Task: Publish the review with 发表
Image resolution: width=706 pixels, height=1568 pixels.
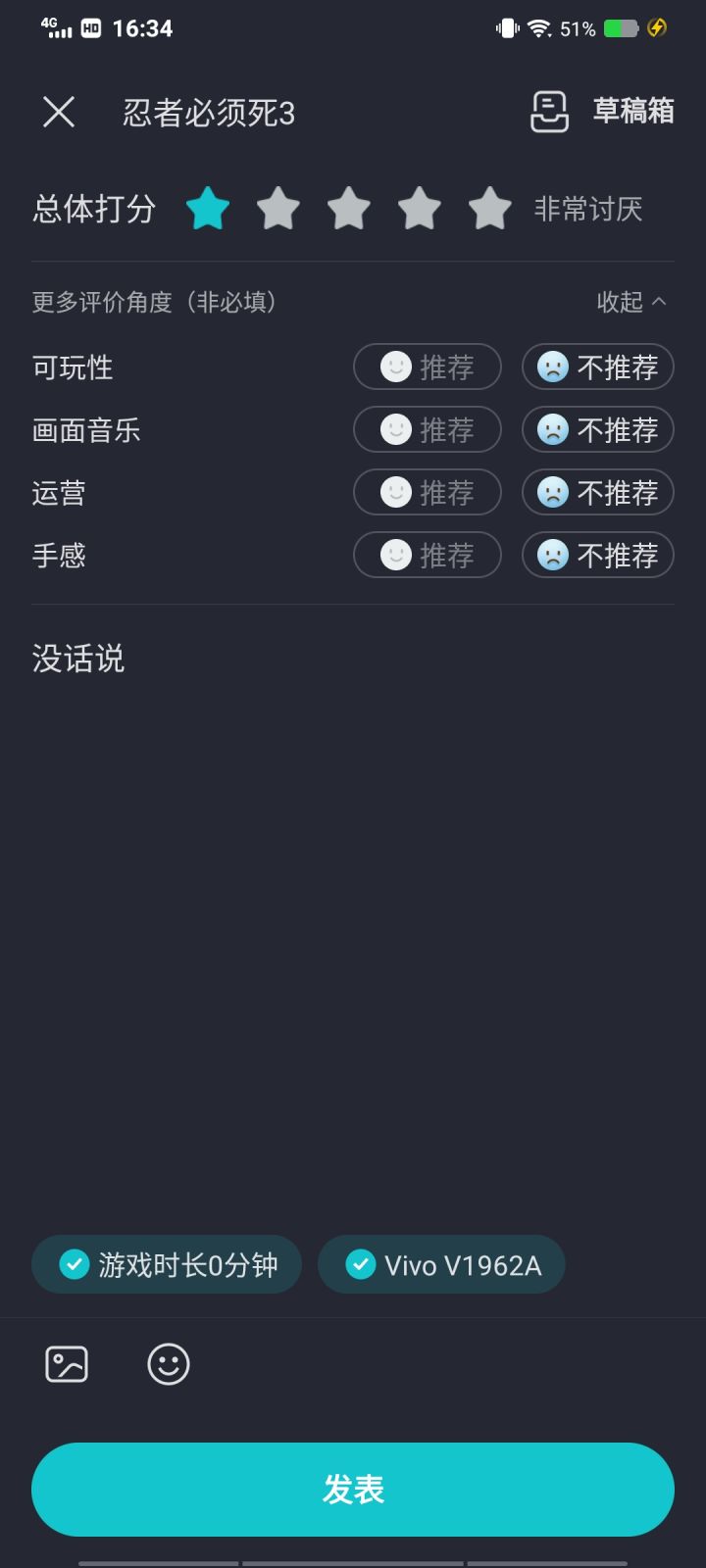Action: pos(353,1490)
